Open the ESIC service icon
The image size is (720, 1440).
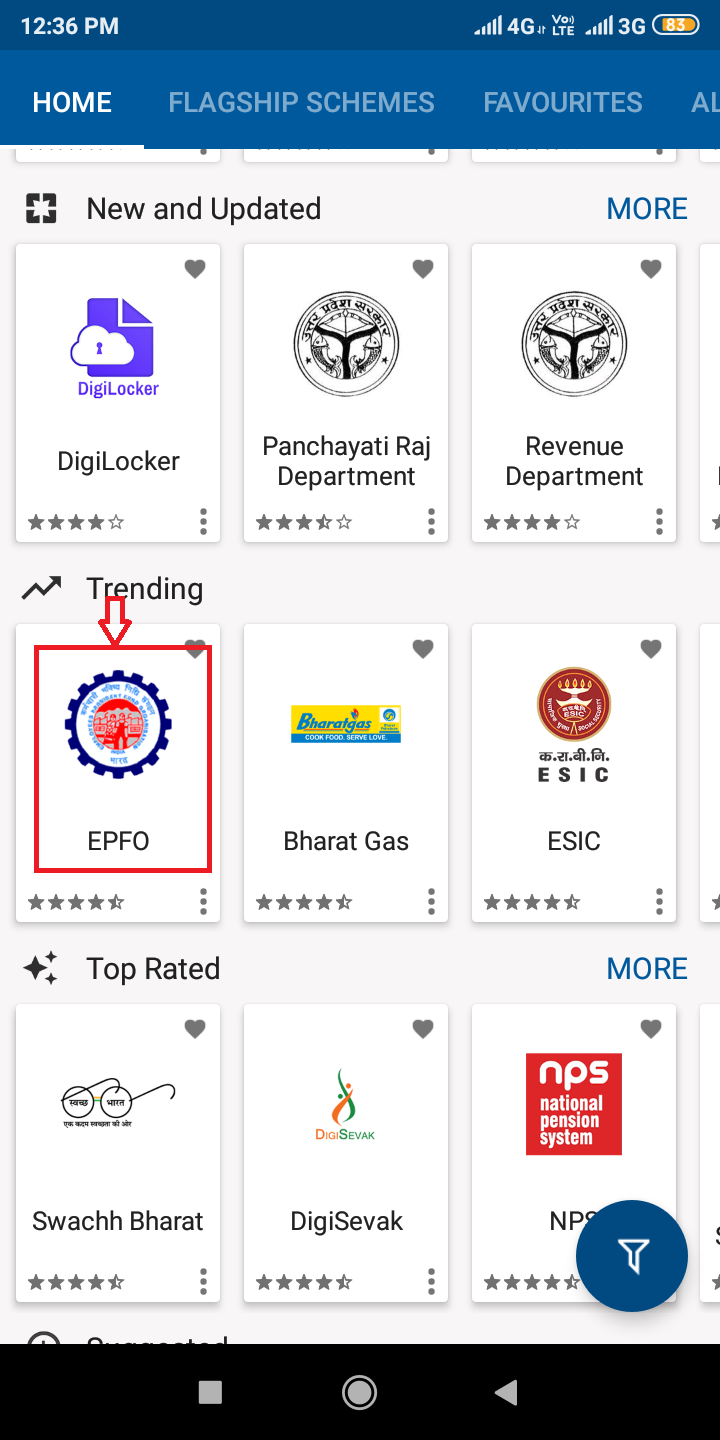(x=573, y=723)
